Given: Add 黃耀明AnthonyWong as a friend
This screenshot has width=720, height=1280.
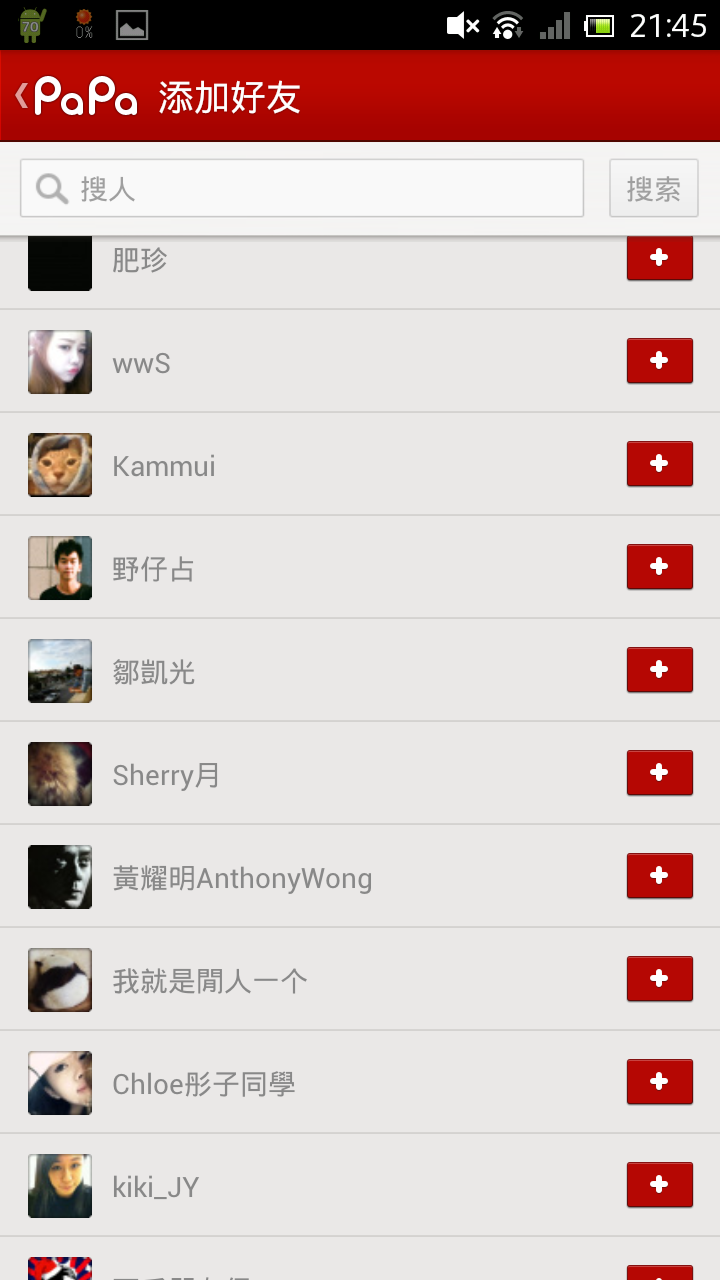Looking at the screenshot, I should pyautogui.click(x=659, y=876).
